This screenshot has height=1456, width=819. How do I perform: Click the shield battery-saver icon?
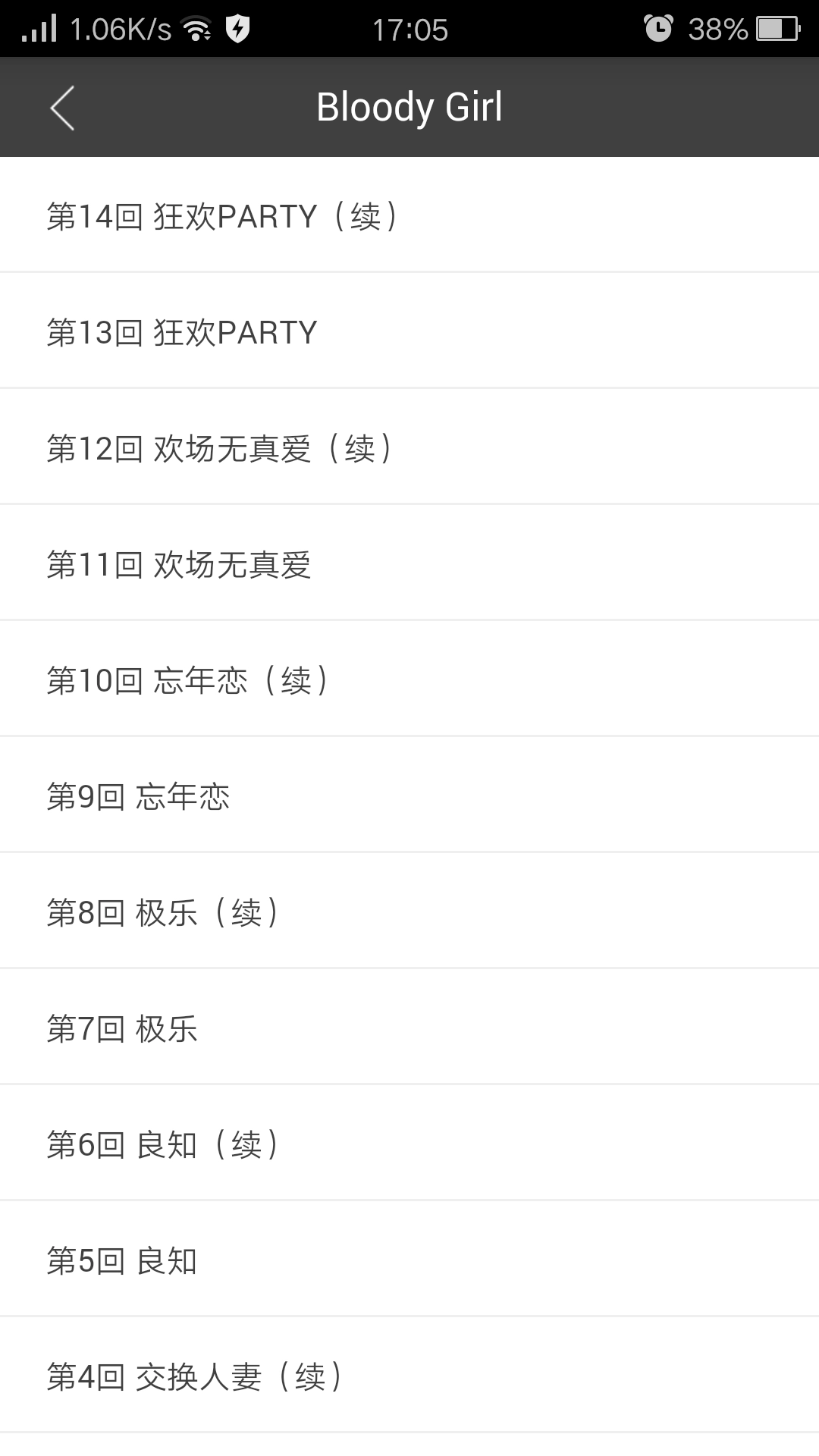tap(239, 28)
